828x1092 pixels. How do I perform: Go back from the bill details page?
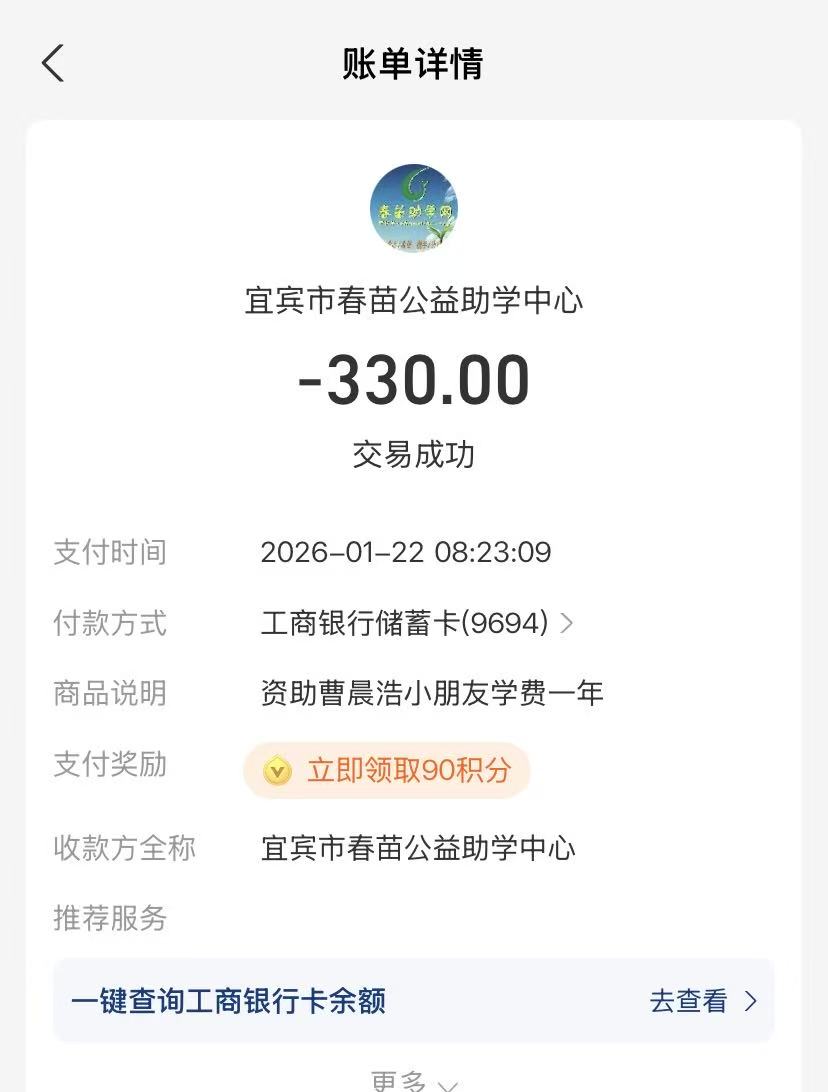click(53, 64)
